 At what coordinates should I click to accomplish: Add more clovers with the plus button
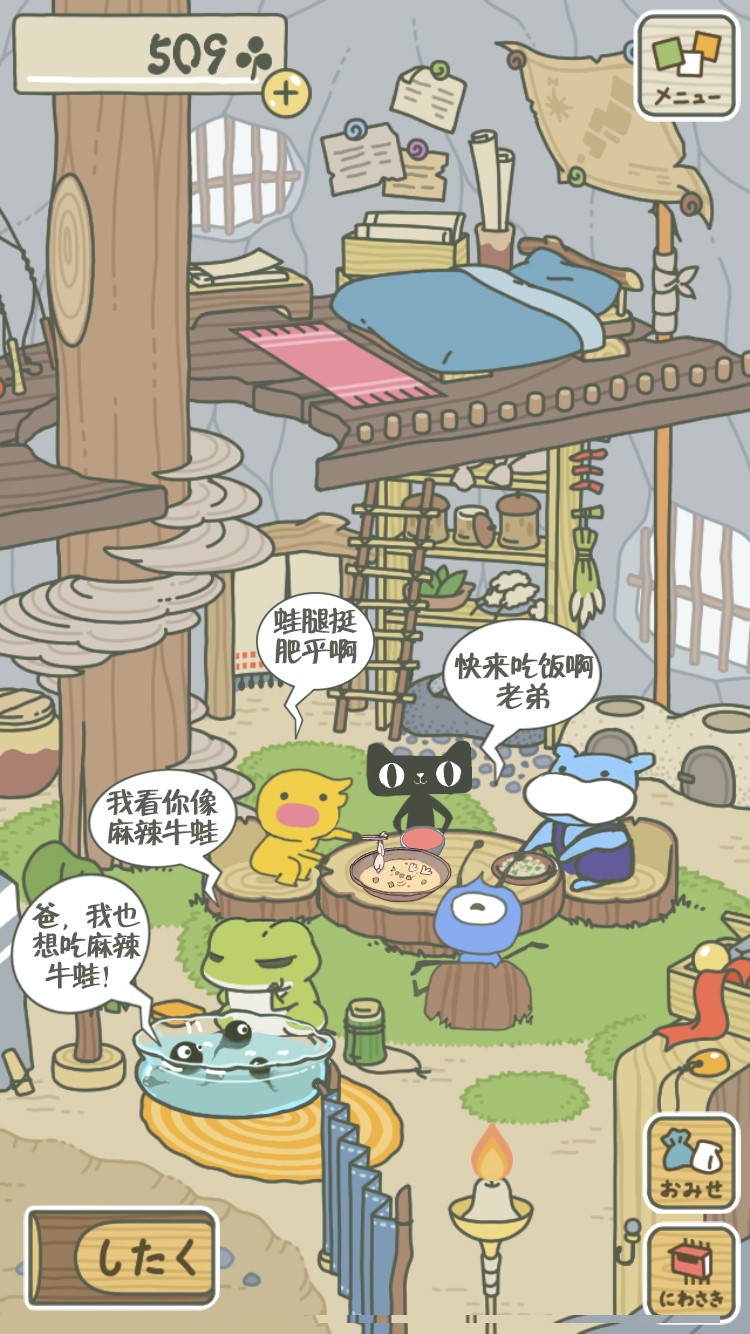click(x=286, y=93)
